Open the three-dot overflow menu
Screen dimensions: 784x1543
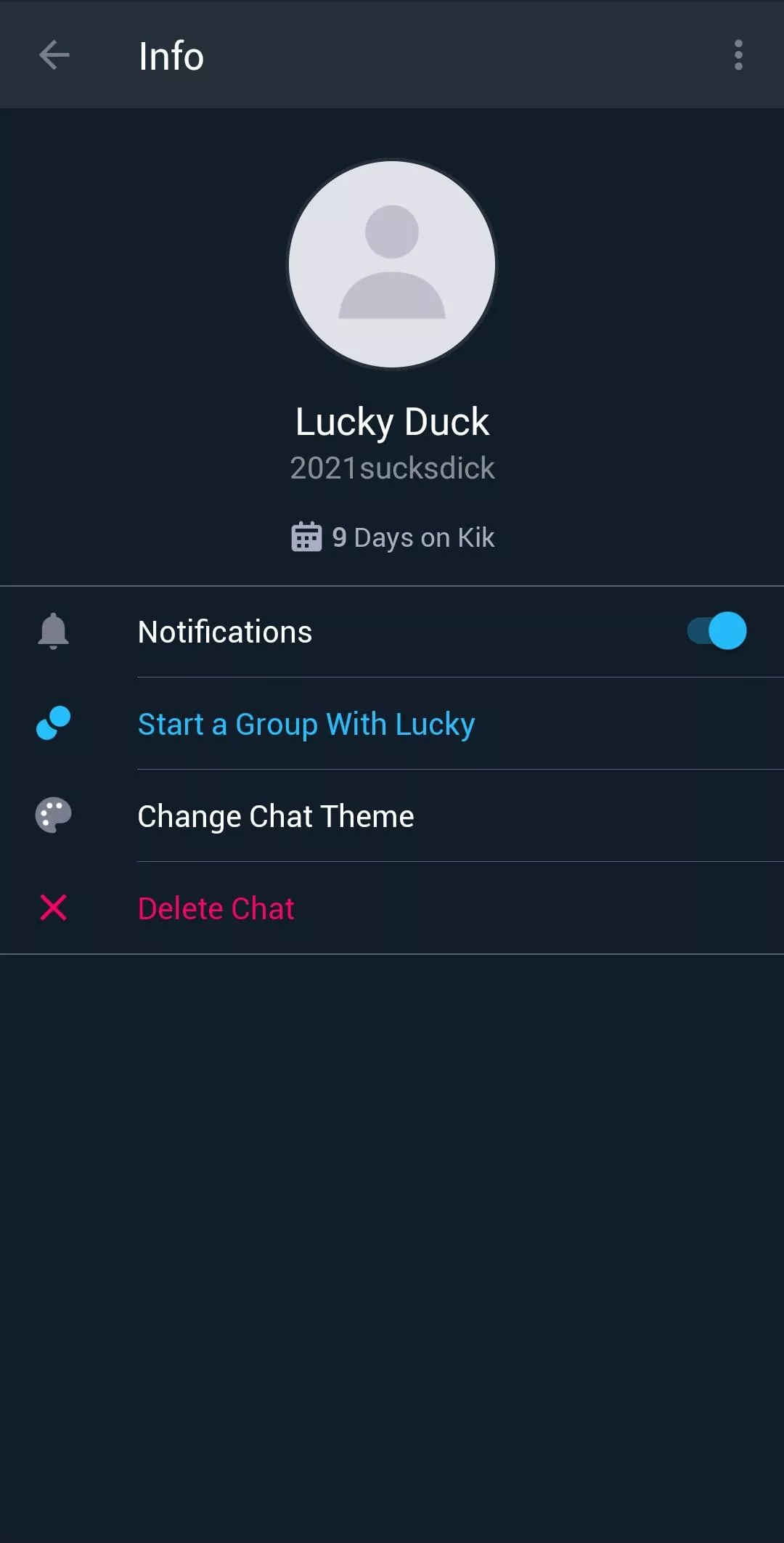pyautogui.click(x=738, y=55)
